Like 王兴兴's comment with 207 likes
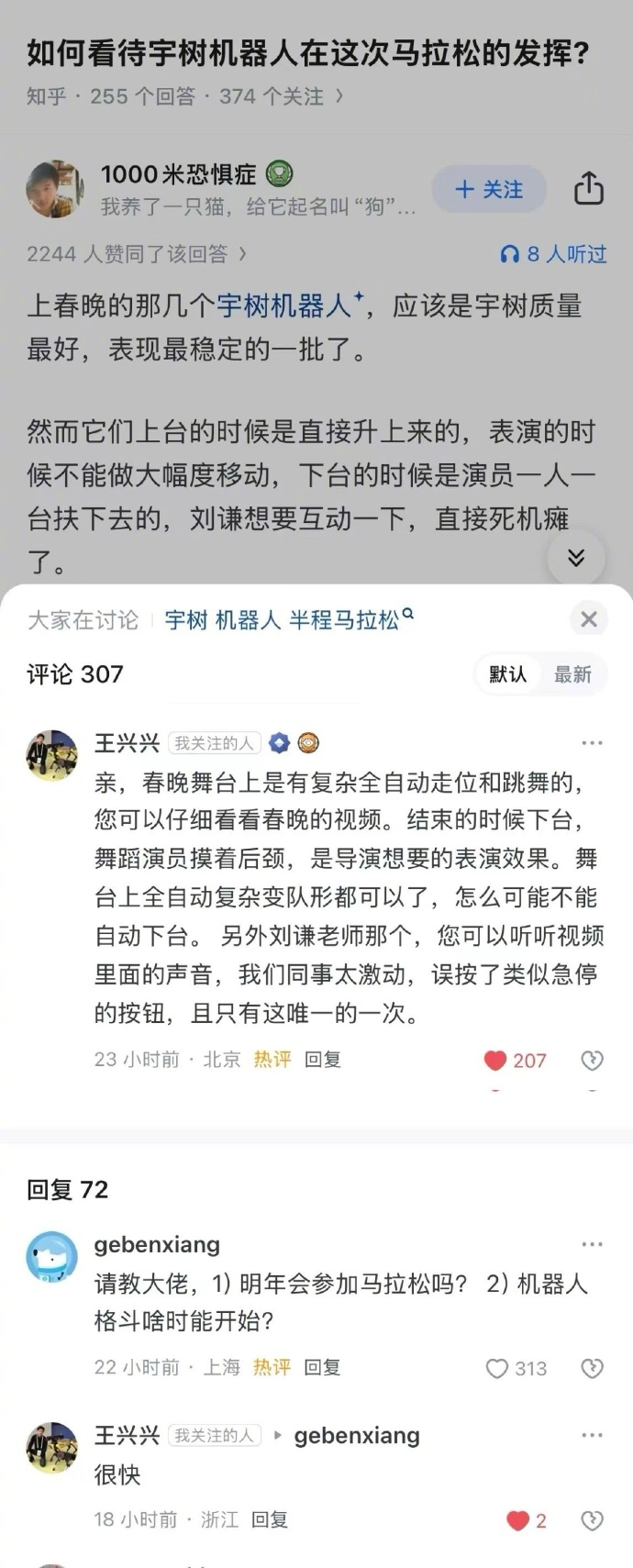Image resolution: width=633 pixels, height=1568 pixels. [x=496, y=1061]
